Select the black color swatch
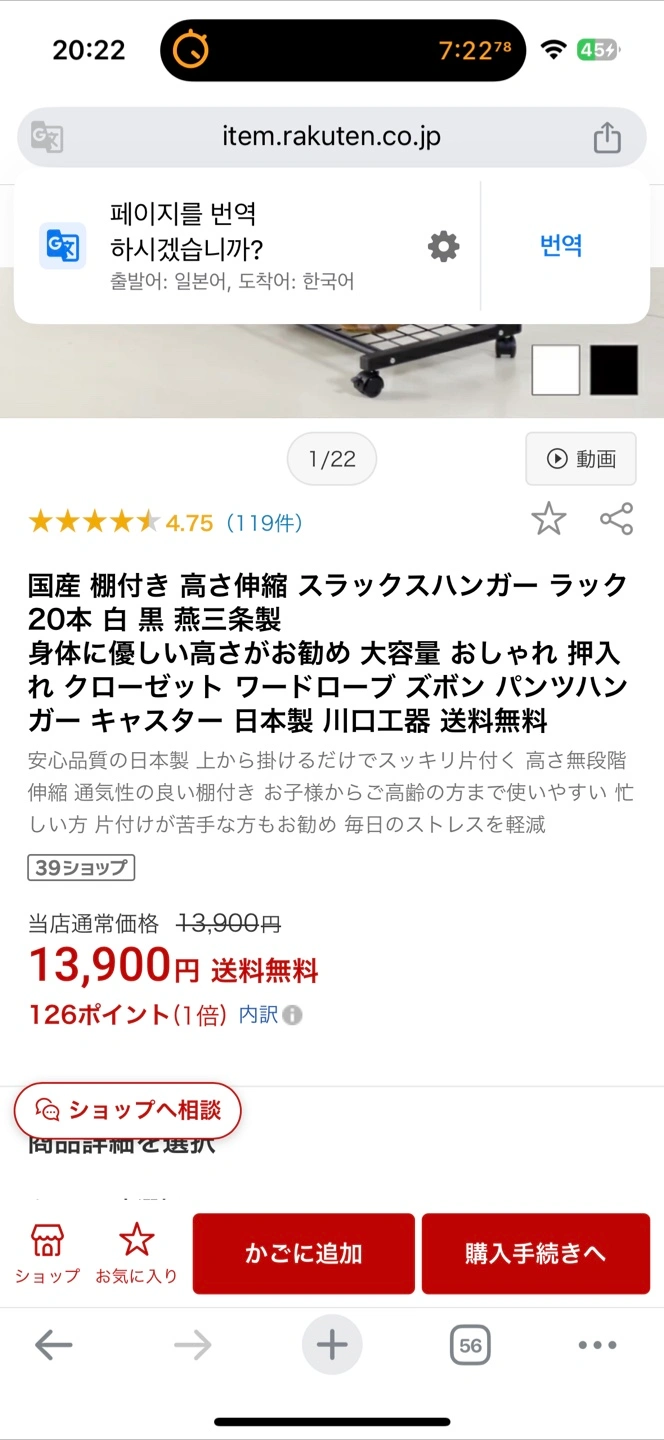 613,370
